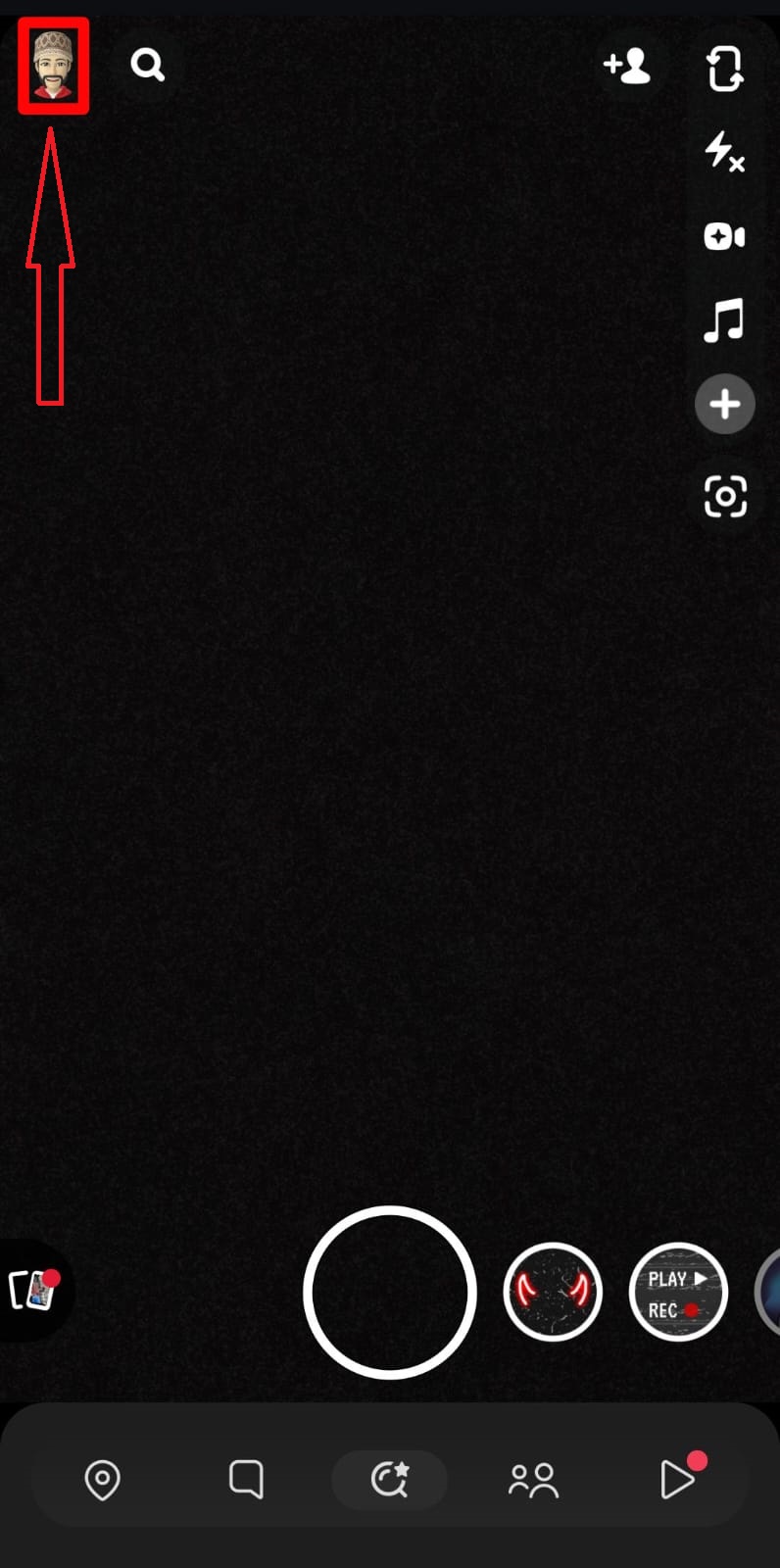
Task: Toggle the flash icon
Action: 724,152
